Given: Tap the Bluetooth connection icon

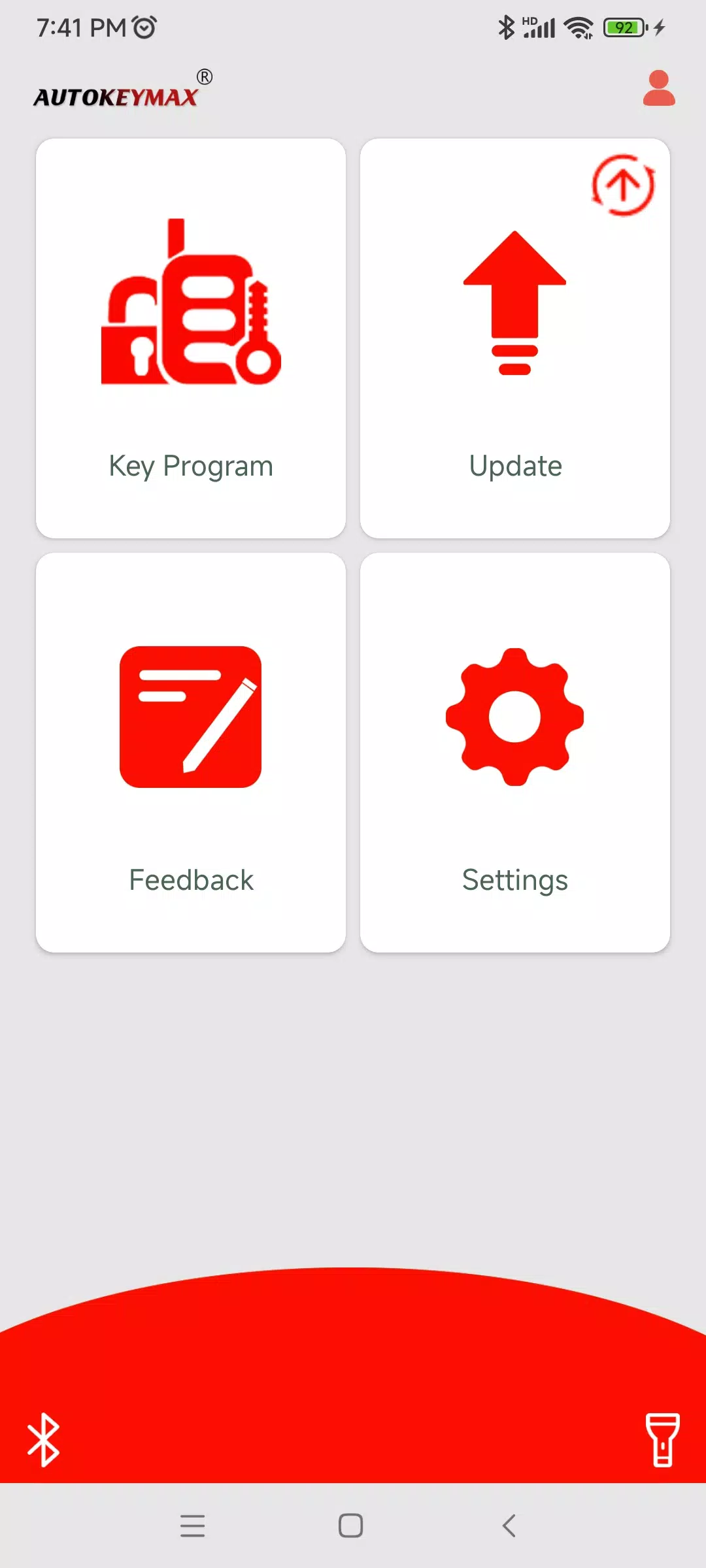Looking at the screenshot, I should (43, 1440).
